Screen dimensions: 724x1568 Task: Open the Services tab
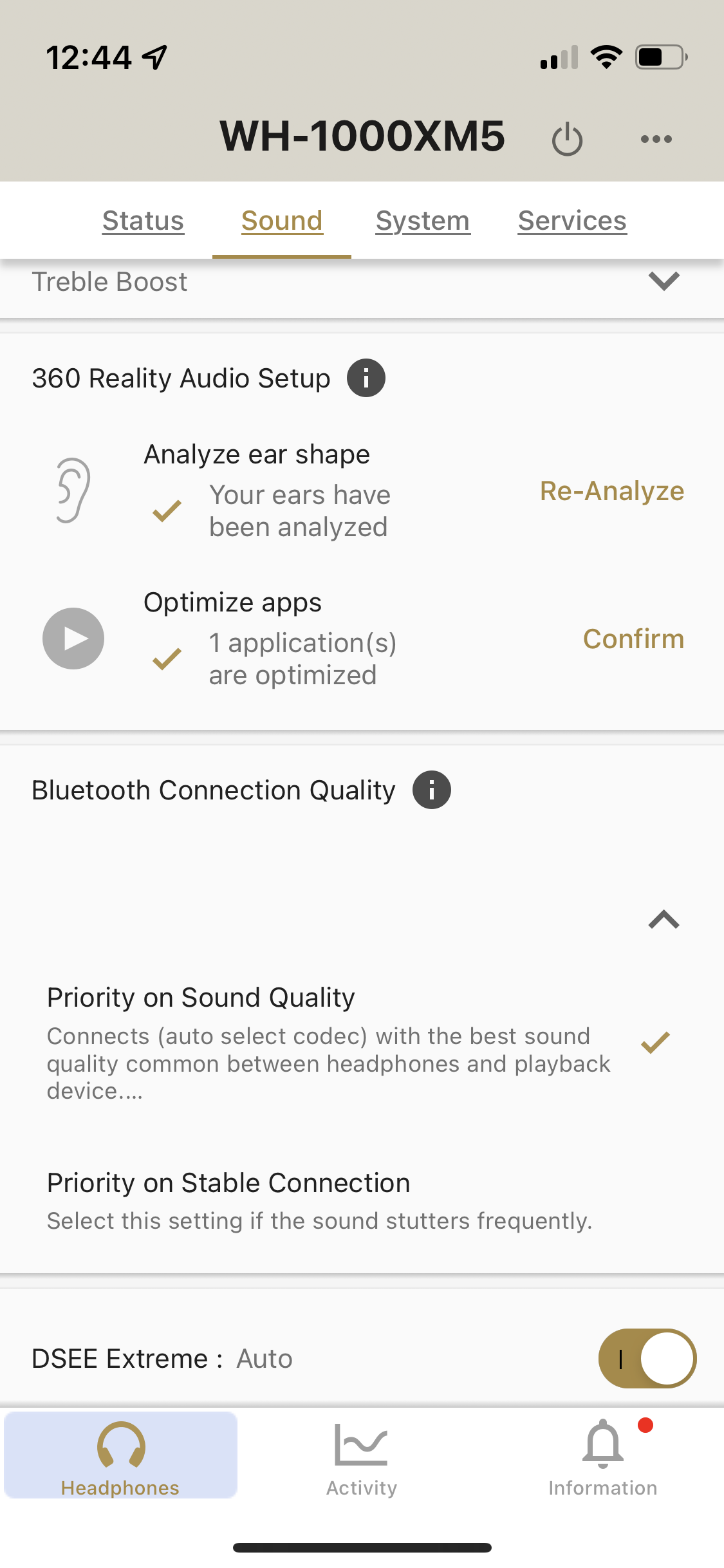(572, 221)
